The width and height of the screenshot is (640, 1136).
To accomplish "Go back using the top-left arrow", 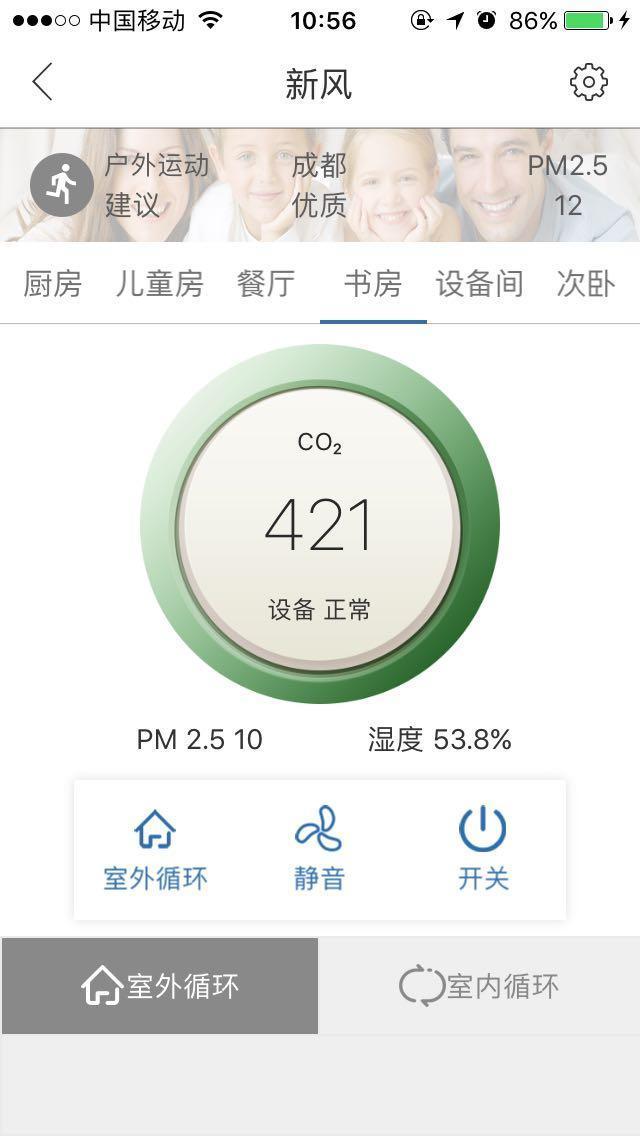I will [42, 83].
